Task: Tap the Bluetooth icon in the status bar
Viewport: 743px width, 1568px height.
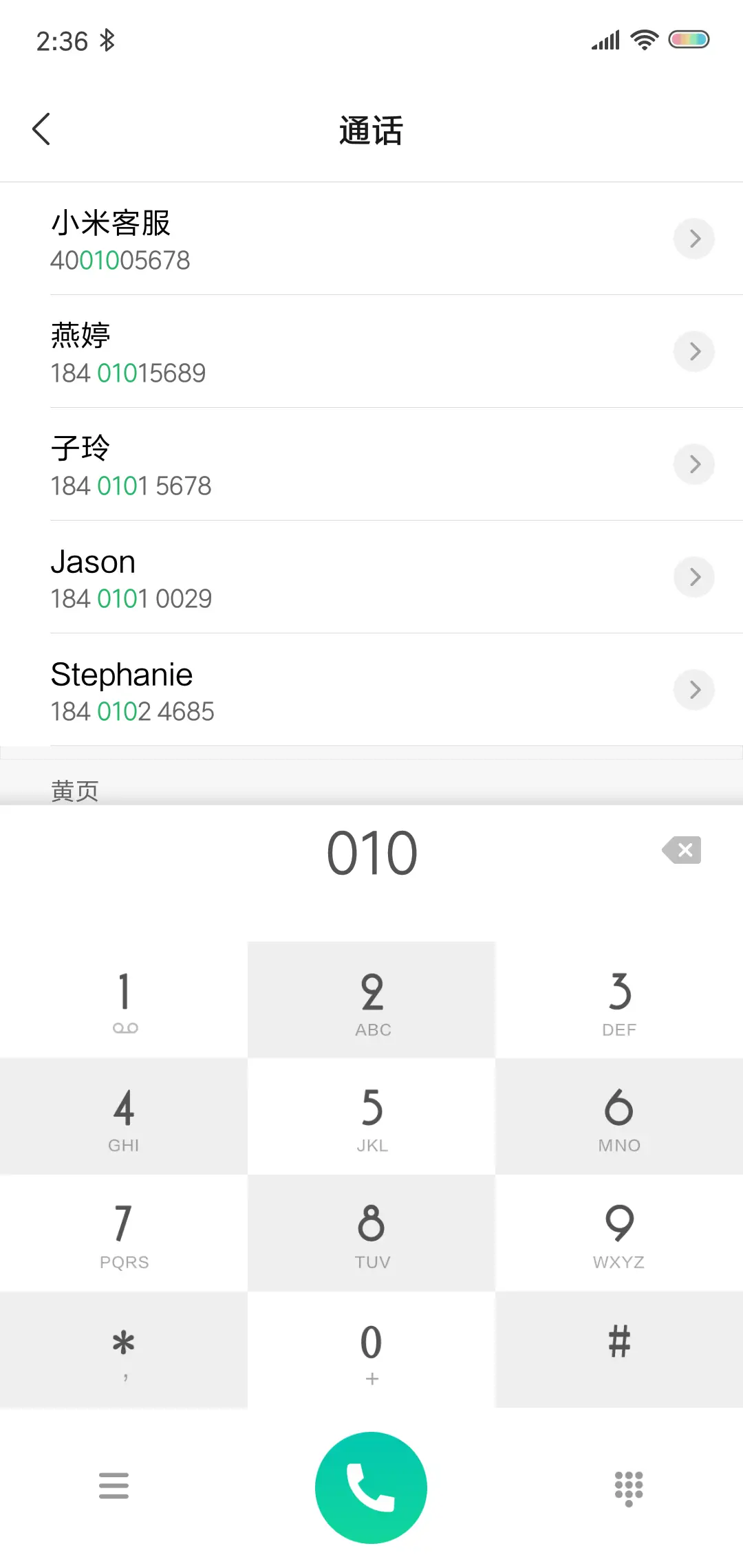Action: 107,40
